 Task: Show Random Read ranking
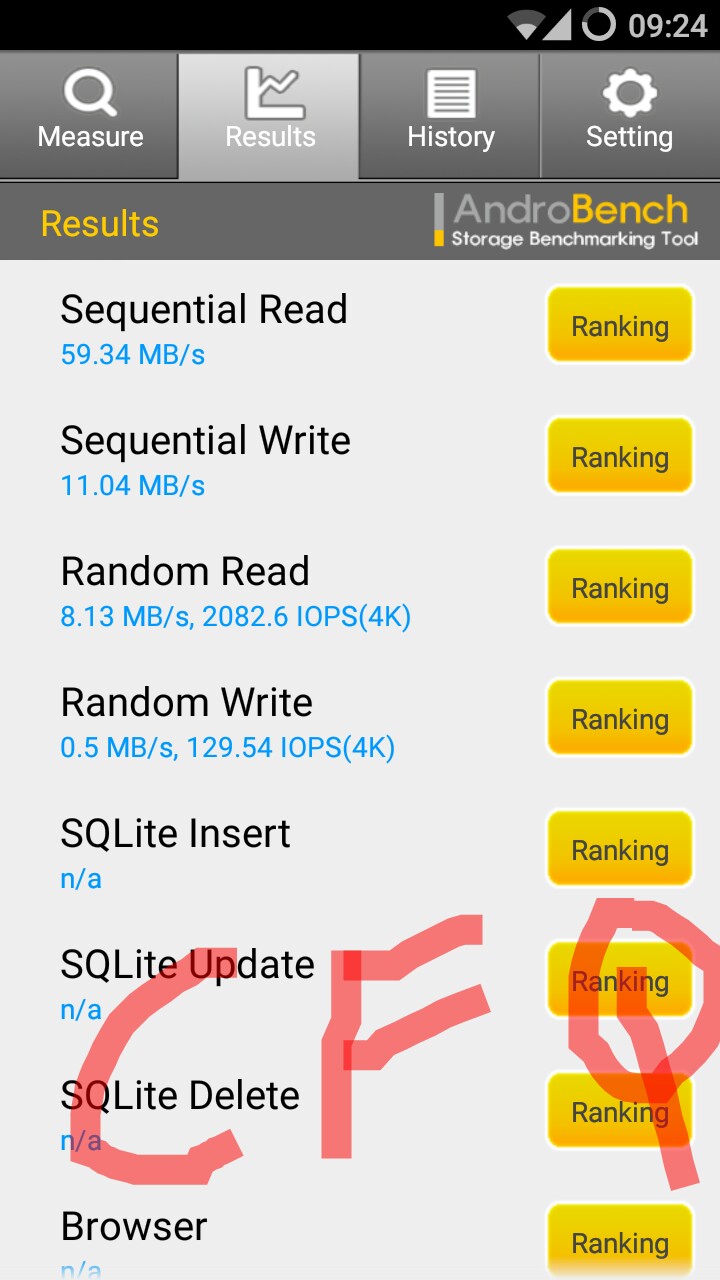[620, 587]
